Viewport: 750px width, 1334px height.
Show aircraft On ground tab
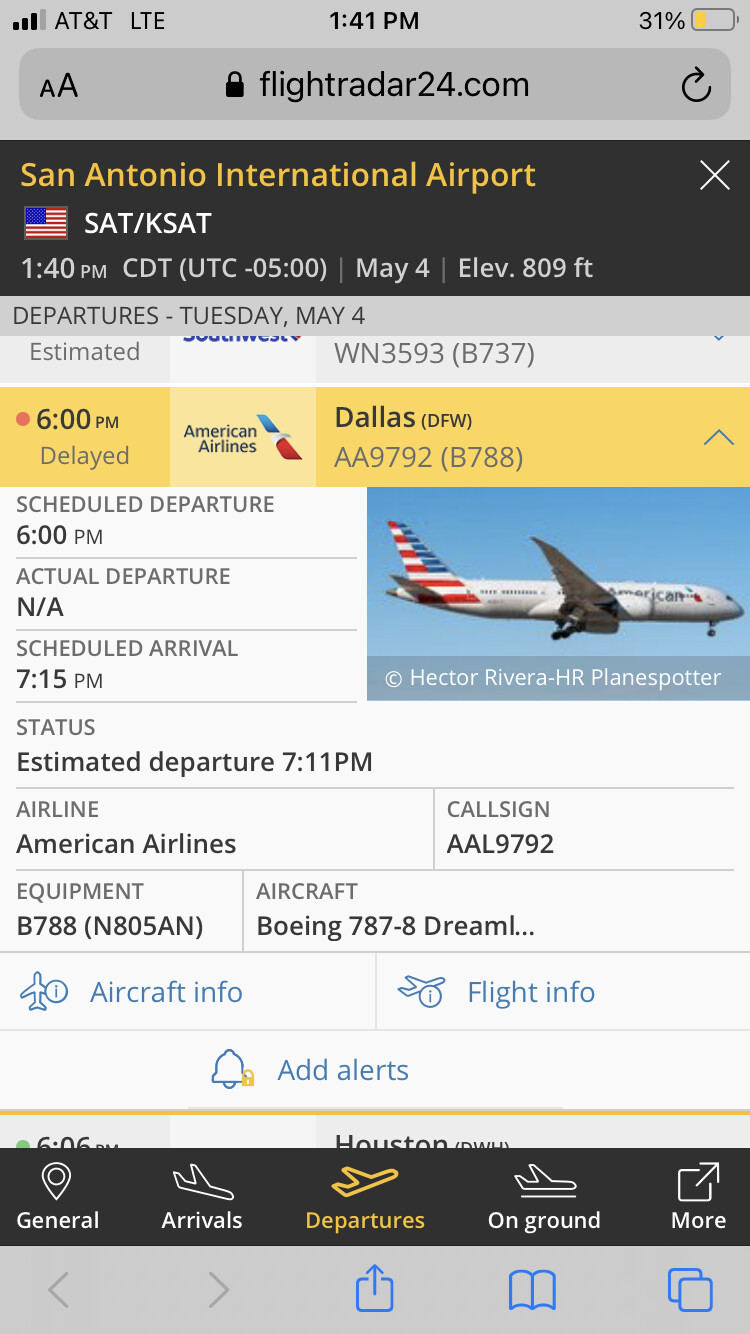544,1197
